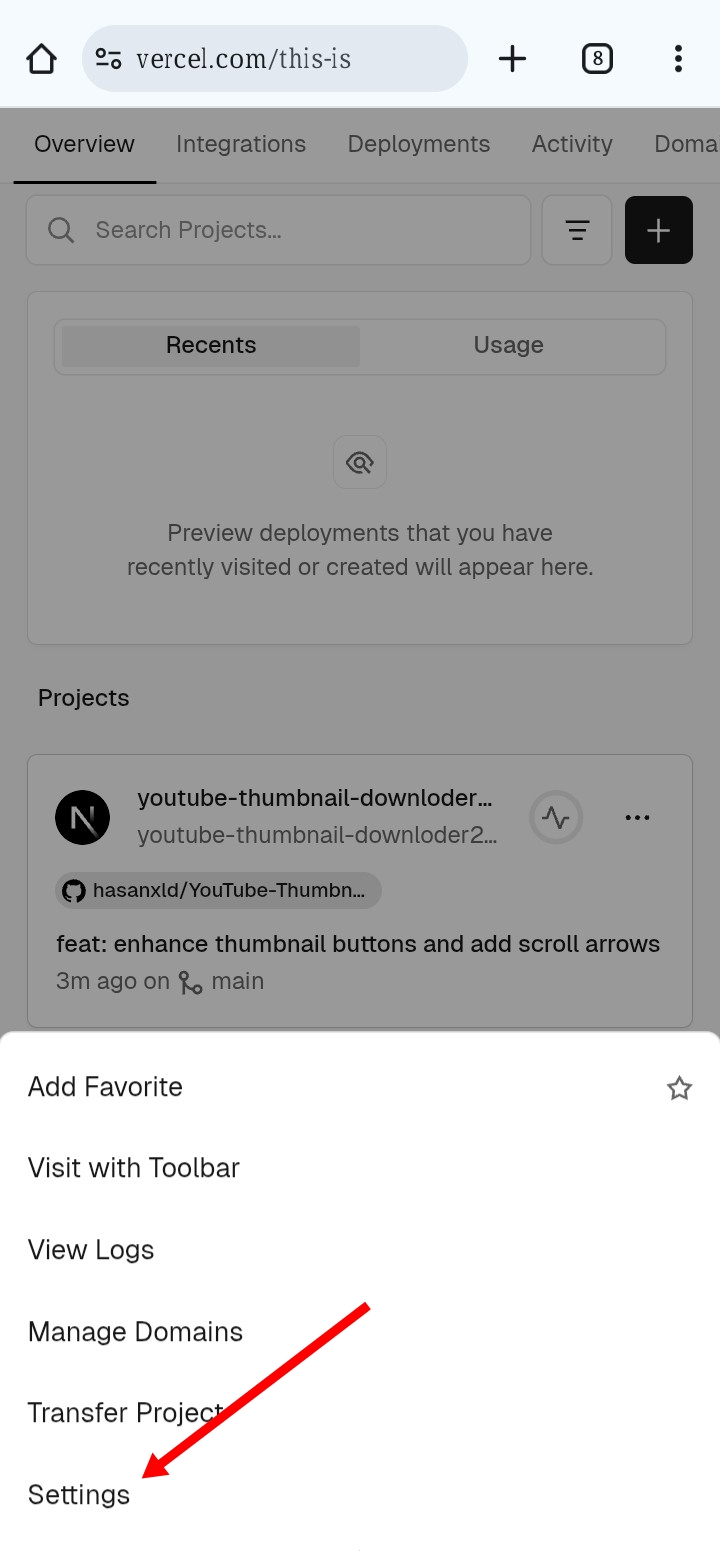The image size is (720, 1551).
Task: Go to the browser home page
Action: point(42,59)
